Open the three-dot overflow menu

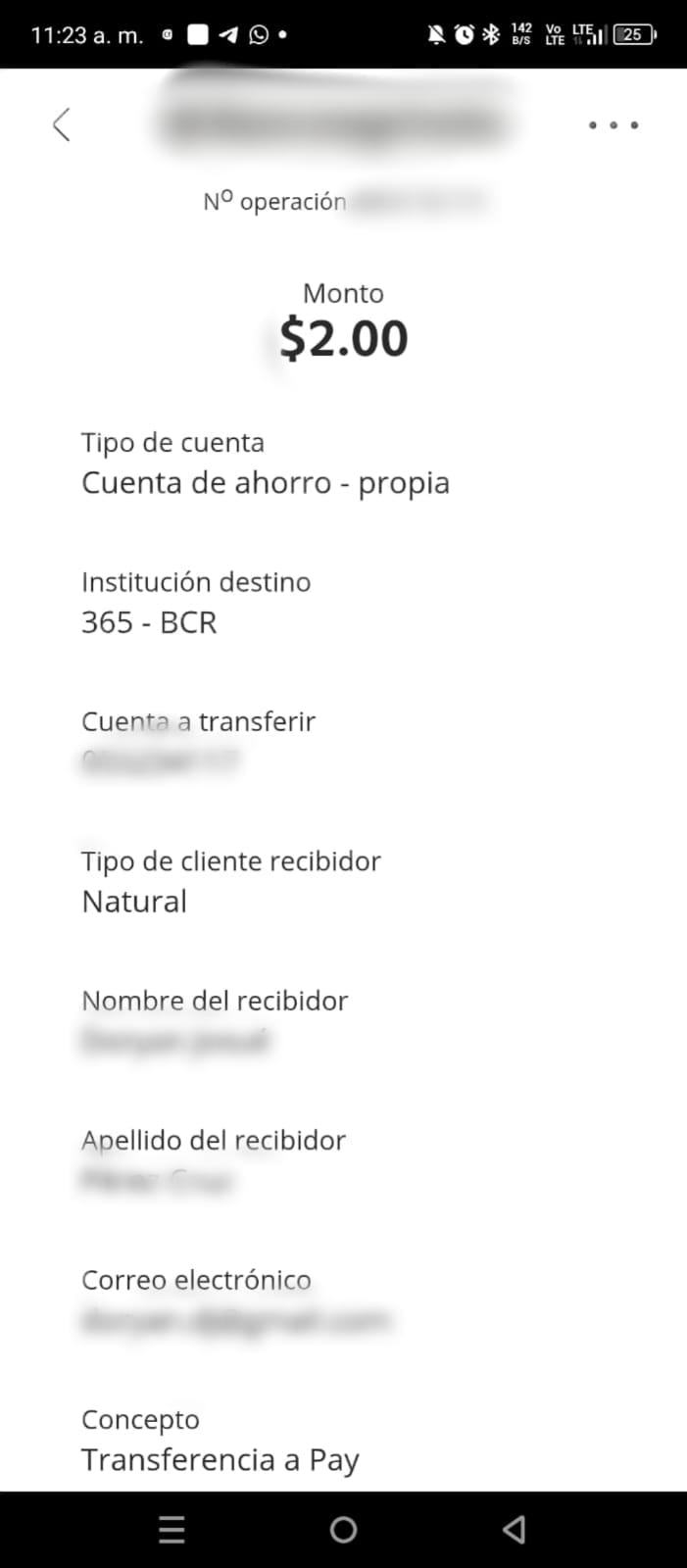point(613,125)
